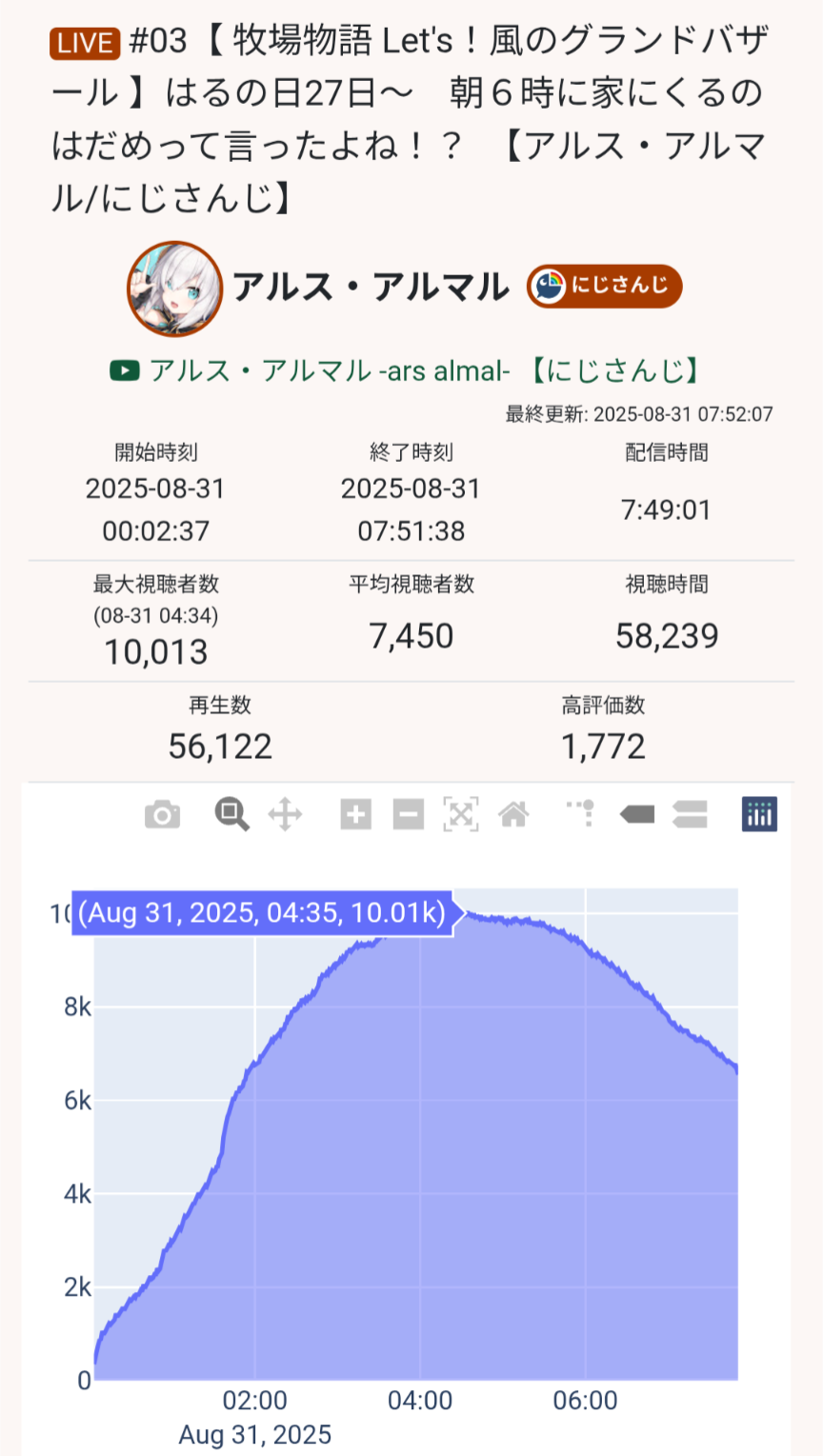Select the zoom magnifier tool
The image size is (823, 1456).
[231, 815]
